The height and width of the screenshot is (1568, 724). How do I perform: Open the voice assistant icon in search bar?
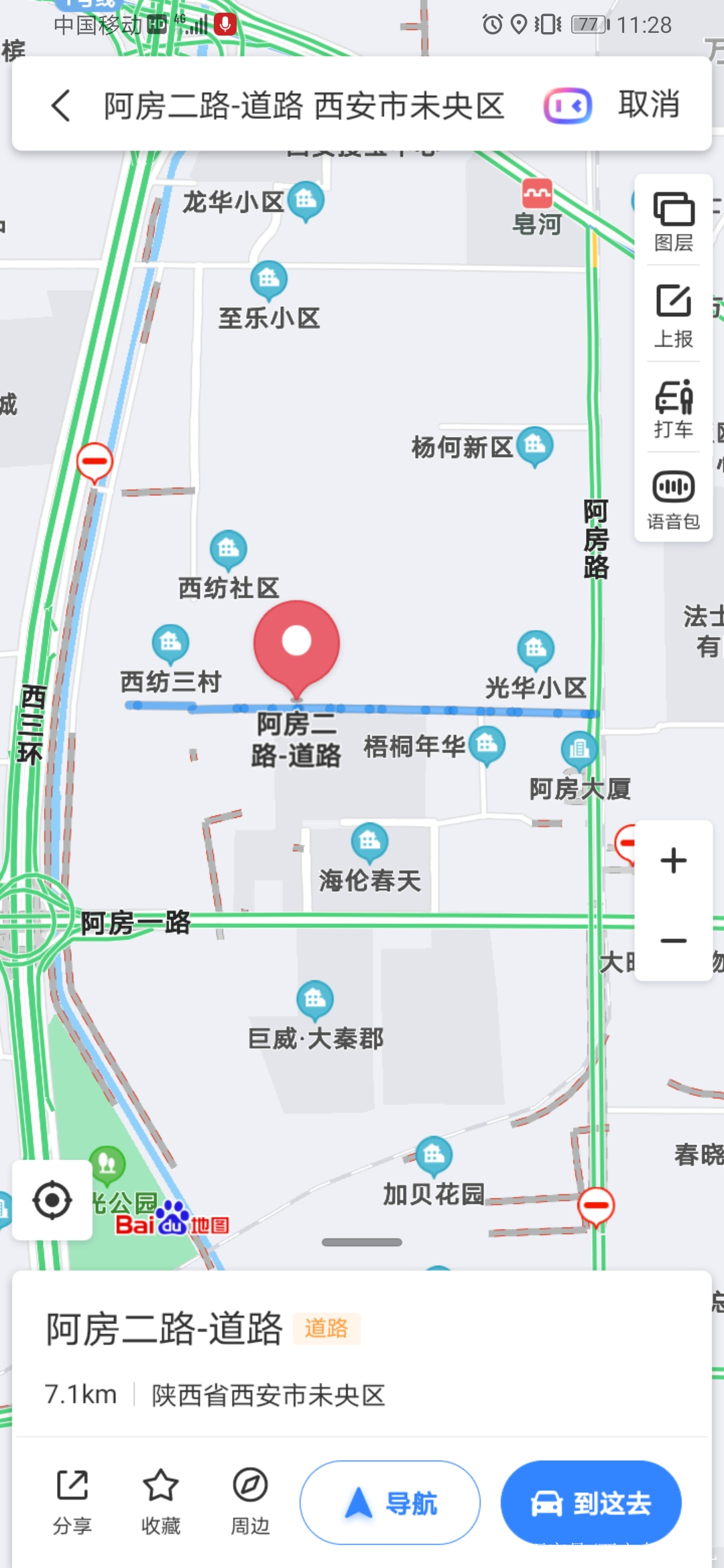[567, 106]
